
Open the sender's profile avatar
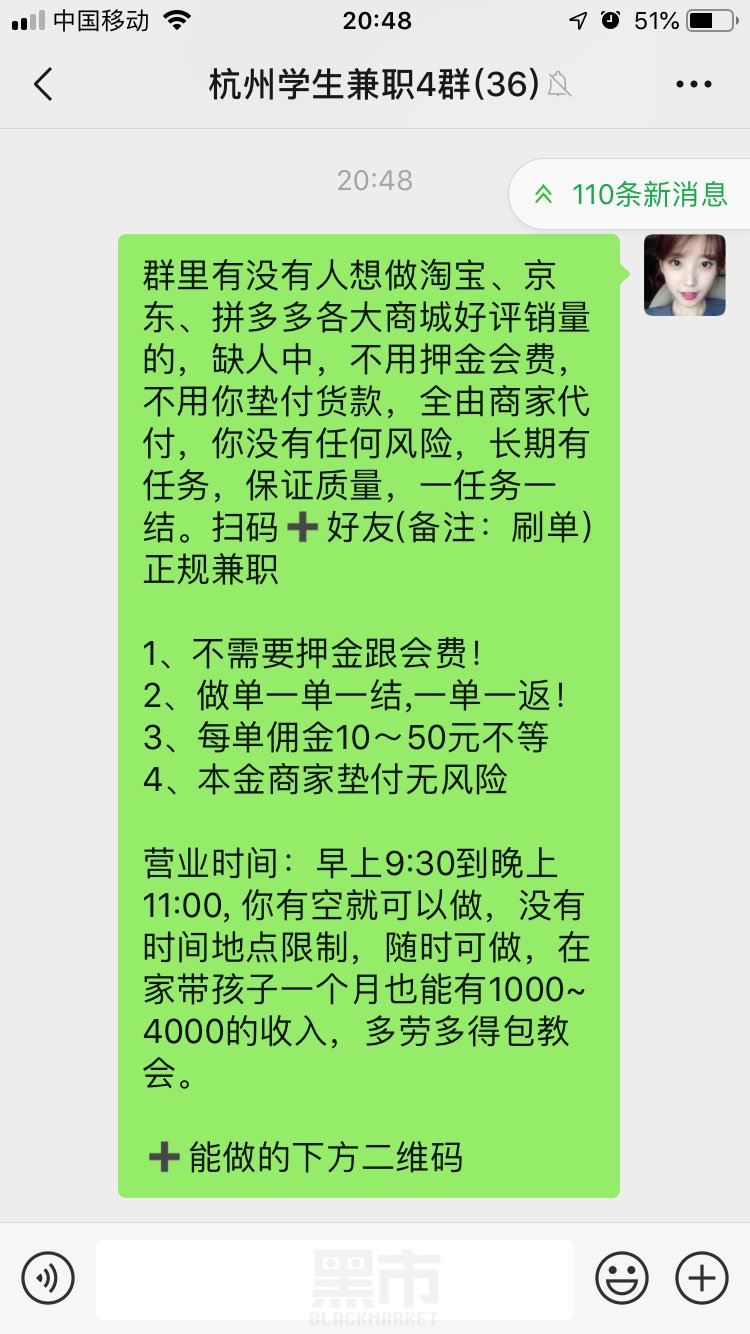684,275
